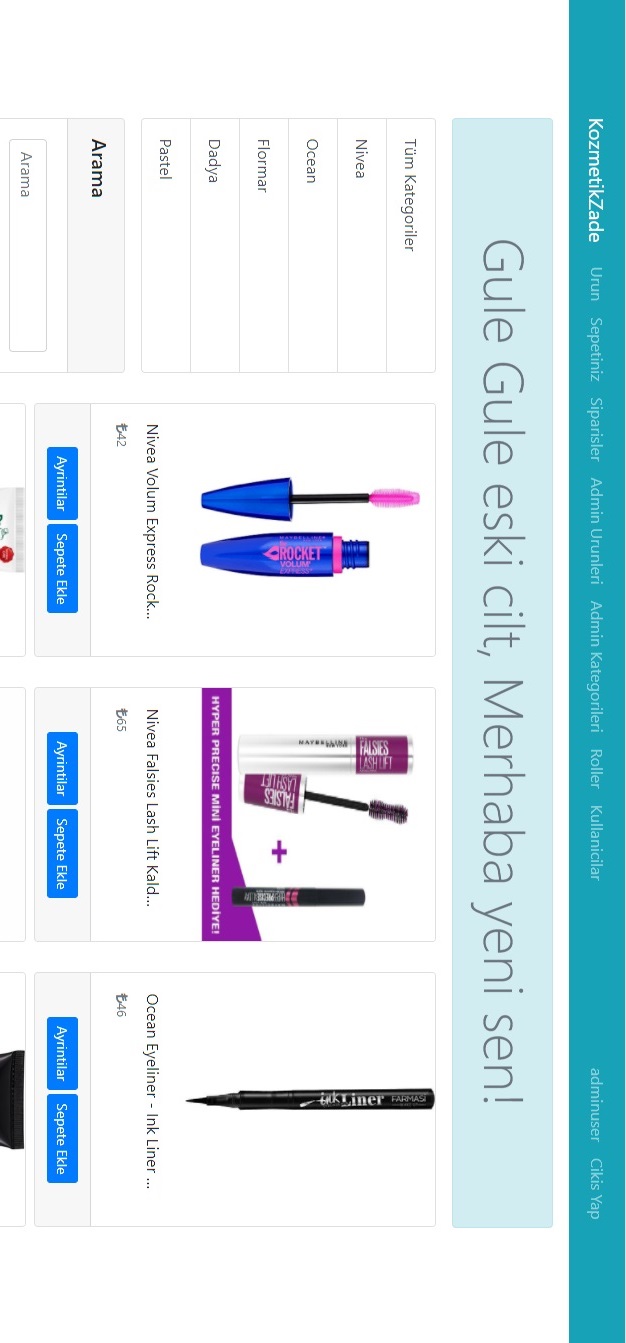Add Ocean Eyeliner Ink Liner to cart
The image size is (626, 1343).
click(x=62, y=1138)
